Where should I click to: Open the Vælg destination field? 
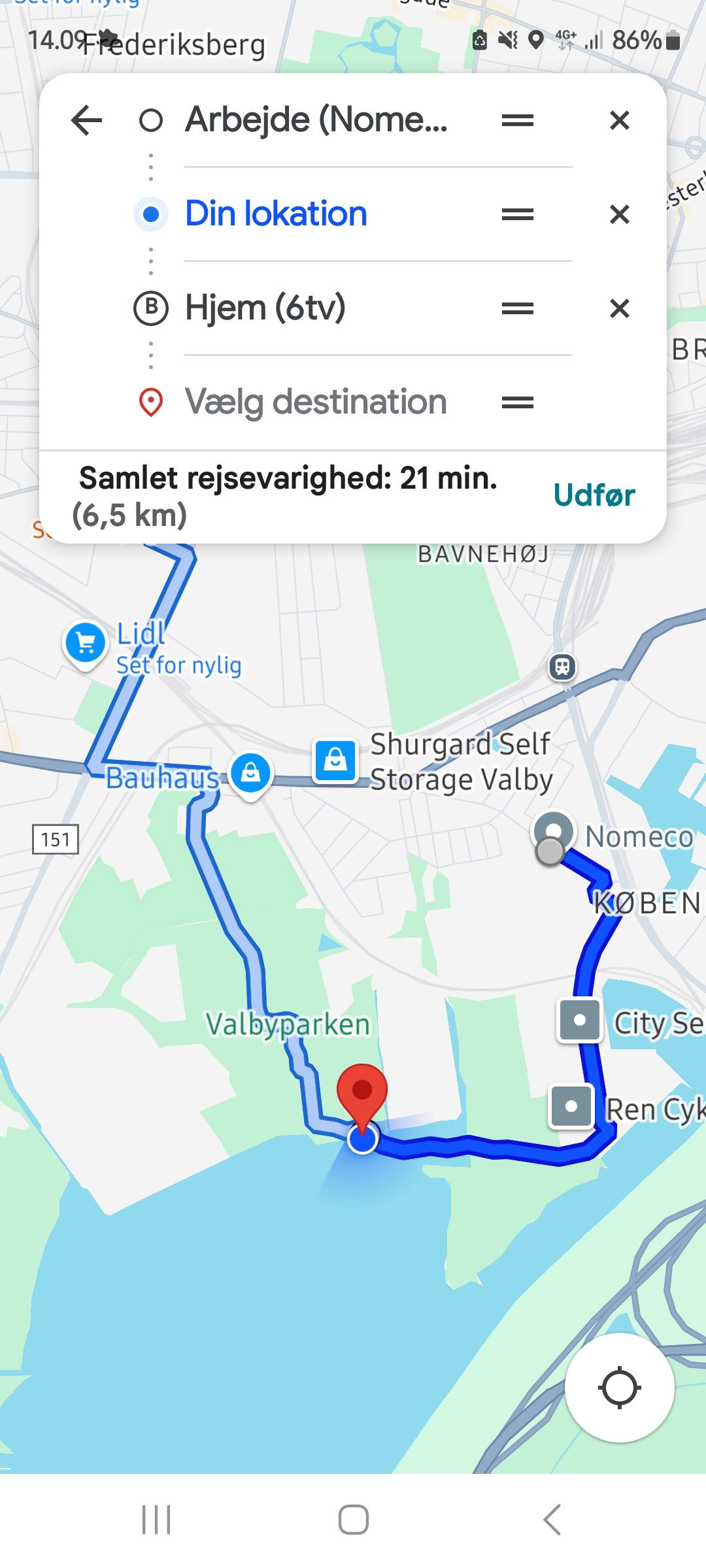pyautogui.click(x=316, y=402)
